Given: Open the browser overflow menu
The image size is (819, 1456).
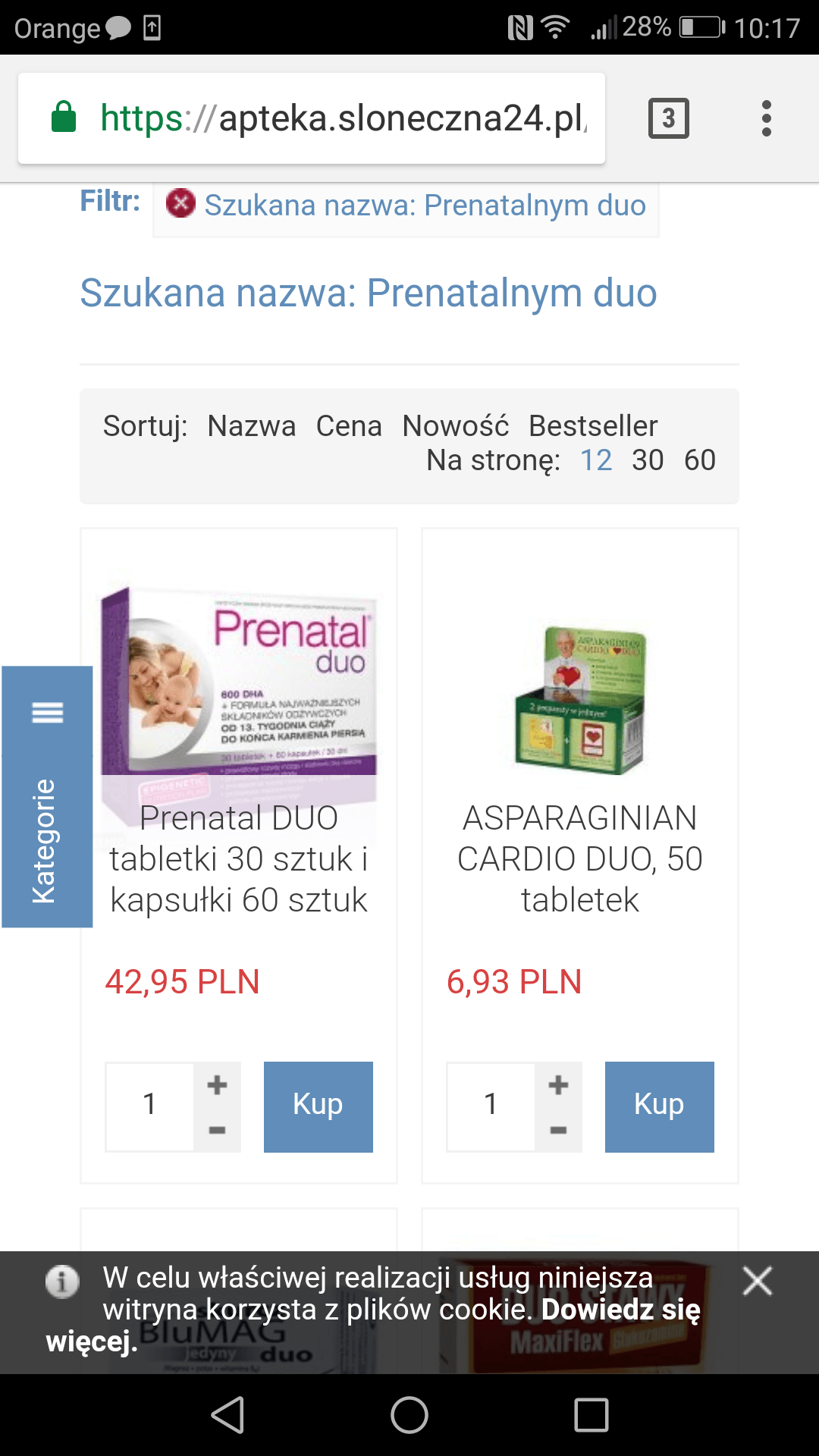Looking at the screenshot, I should point(766,118).
